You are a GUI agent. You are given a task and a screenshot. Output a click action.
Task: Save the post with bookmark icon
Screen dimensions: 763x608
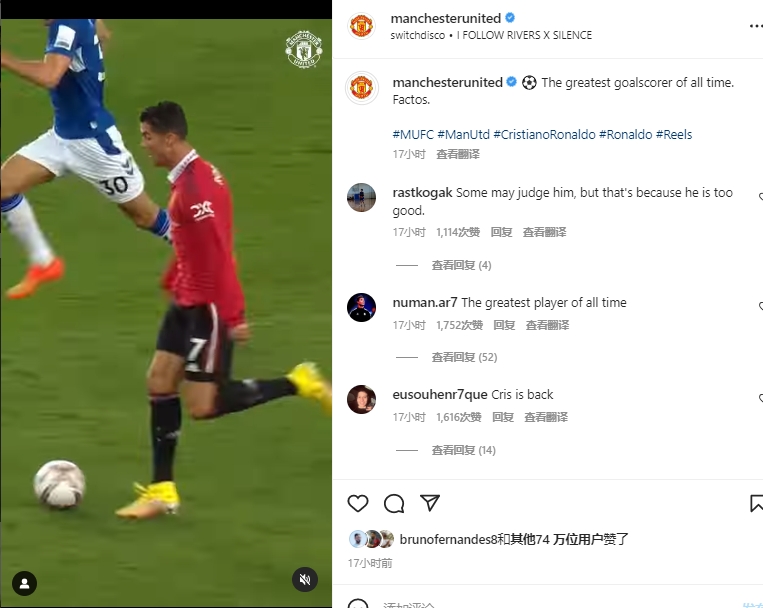point(756,503)
